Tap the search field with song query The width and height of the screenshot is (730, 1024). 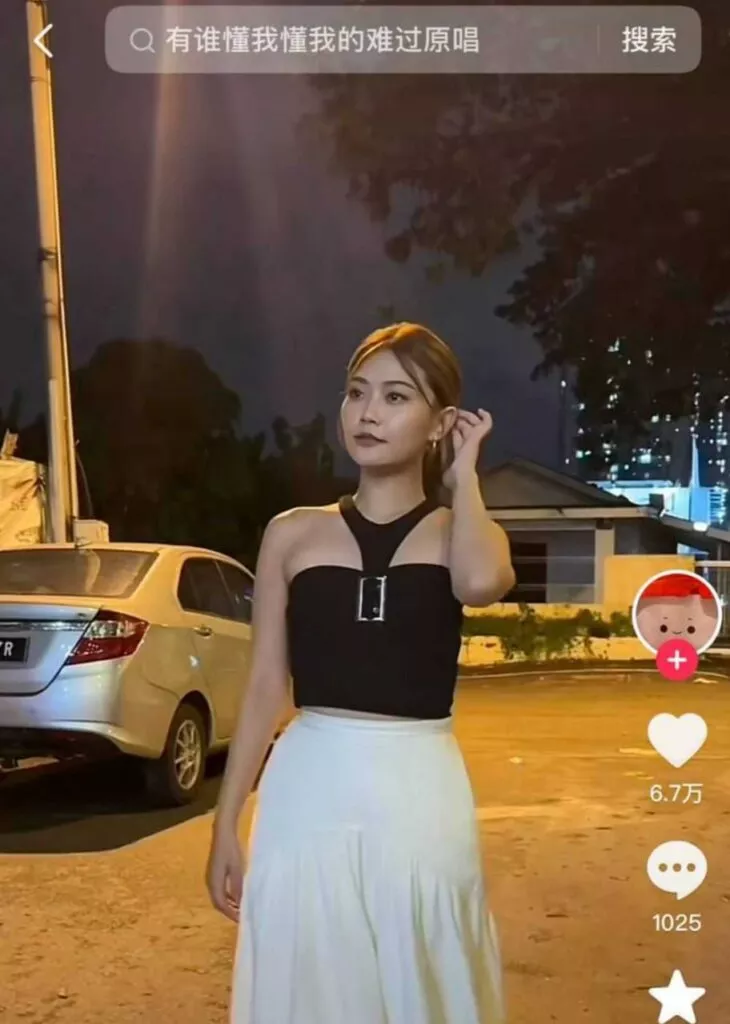tap(350, 40)
